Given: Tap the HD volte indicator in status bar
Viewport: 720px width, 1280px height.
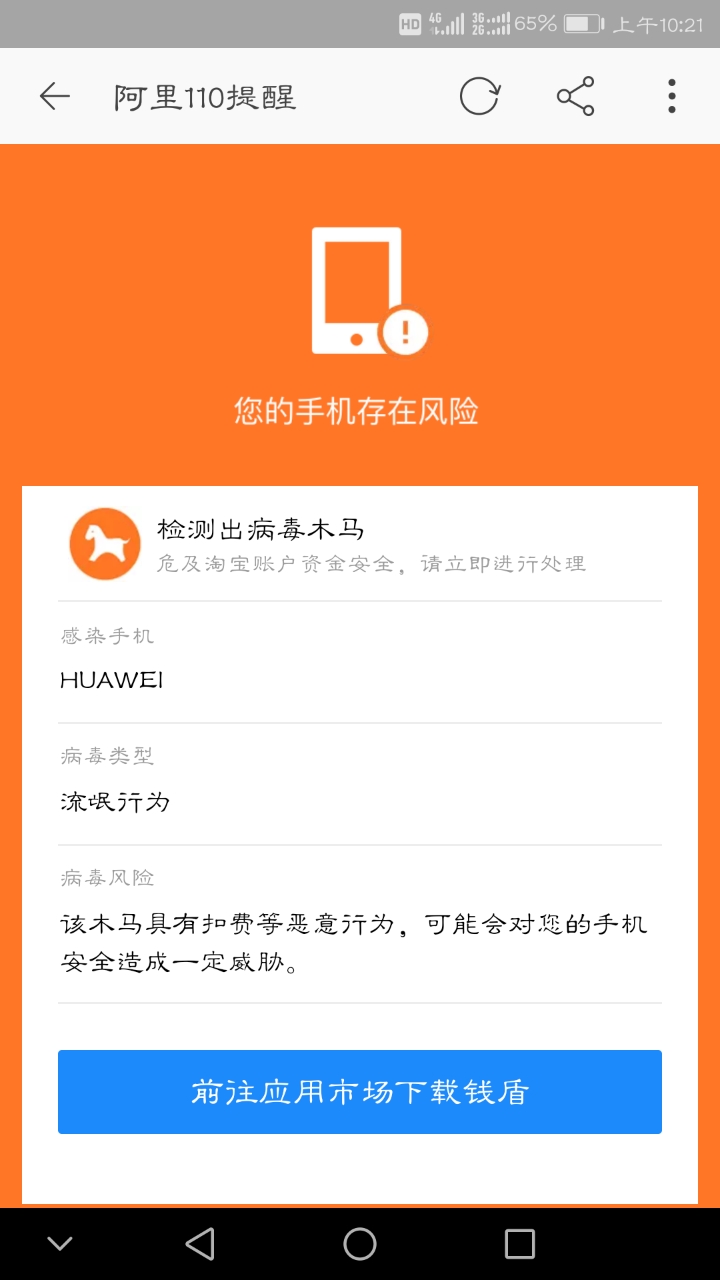Looking at the screenshot, I should pyautogui.click(x=410, y=24).
